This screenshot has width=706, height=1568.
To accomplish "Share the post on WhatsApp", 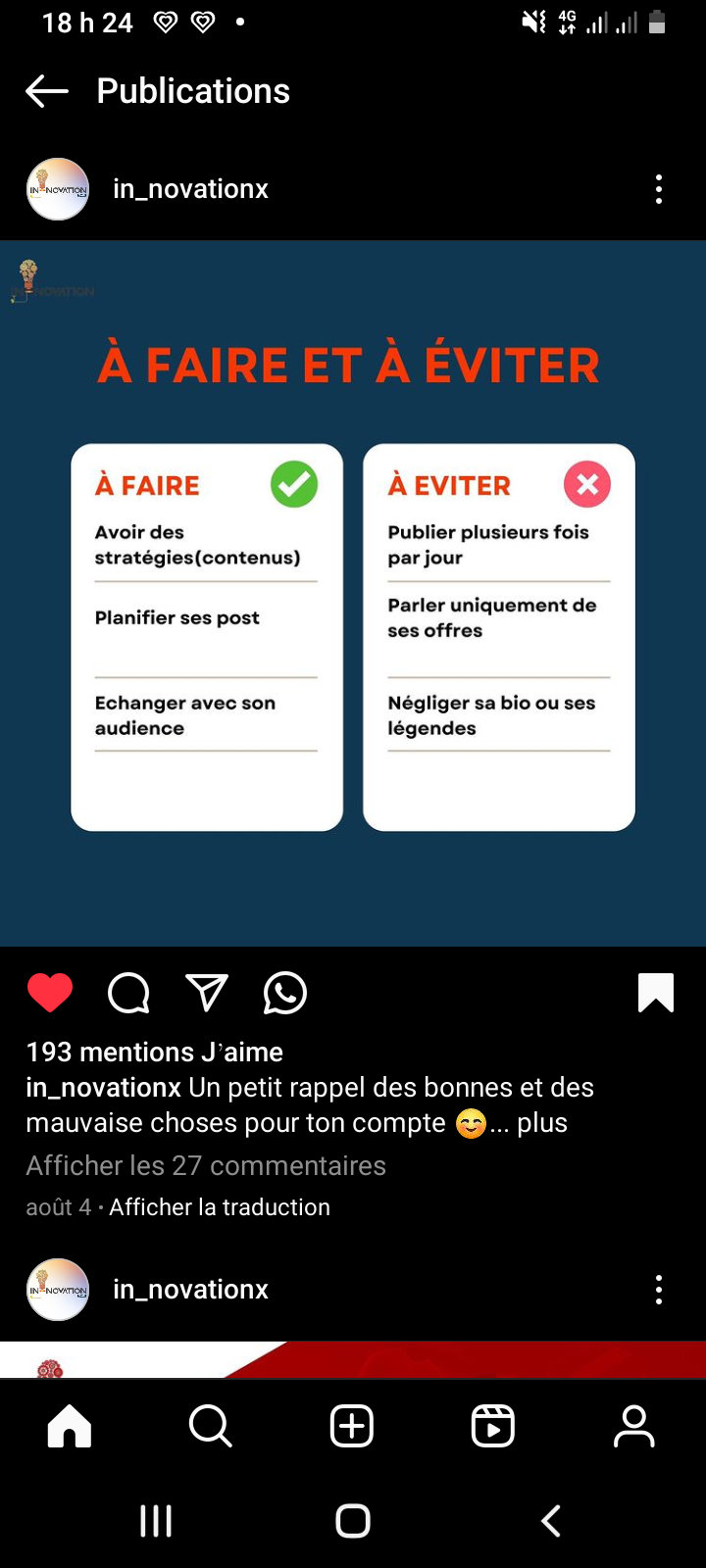I will (x=285, y=993).
